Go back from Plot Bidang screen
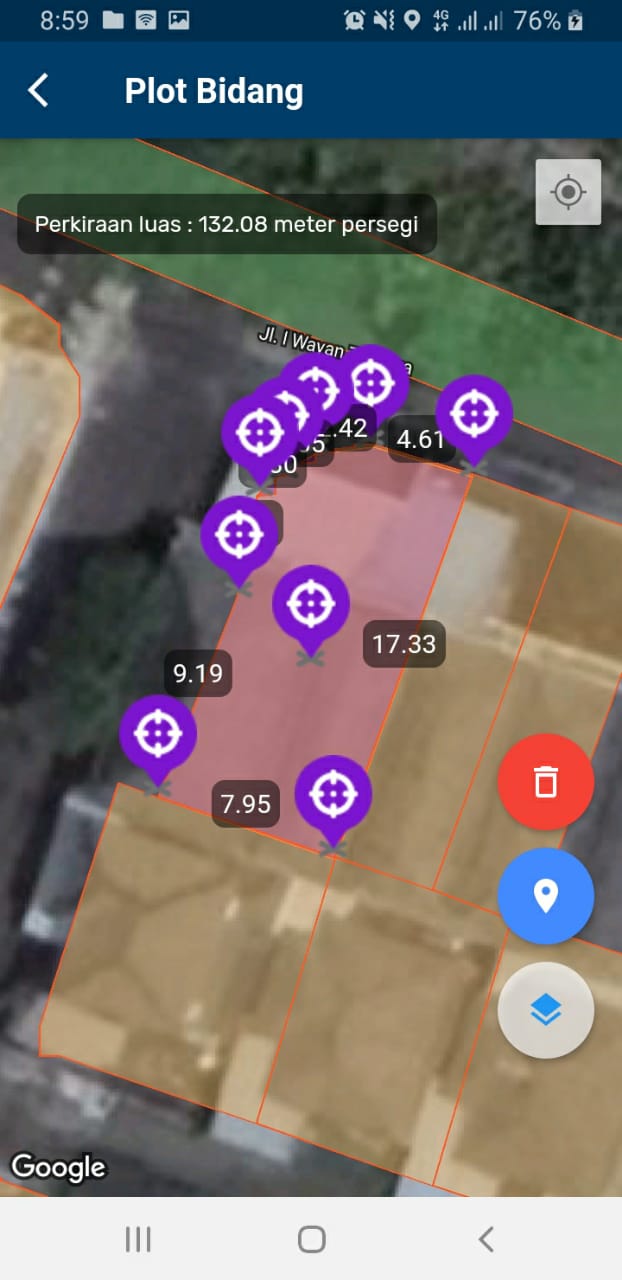The height and width of the screenshot is (1280, 622). [x=38, y=91]
